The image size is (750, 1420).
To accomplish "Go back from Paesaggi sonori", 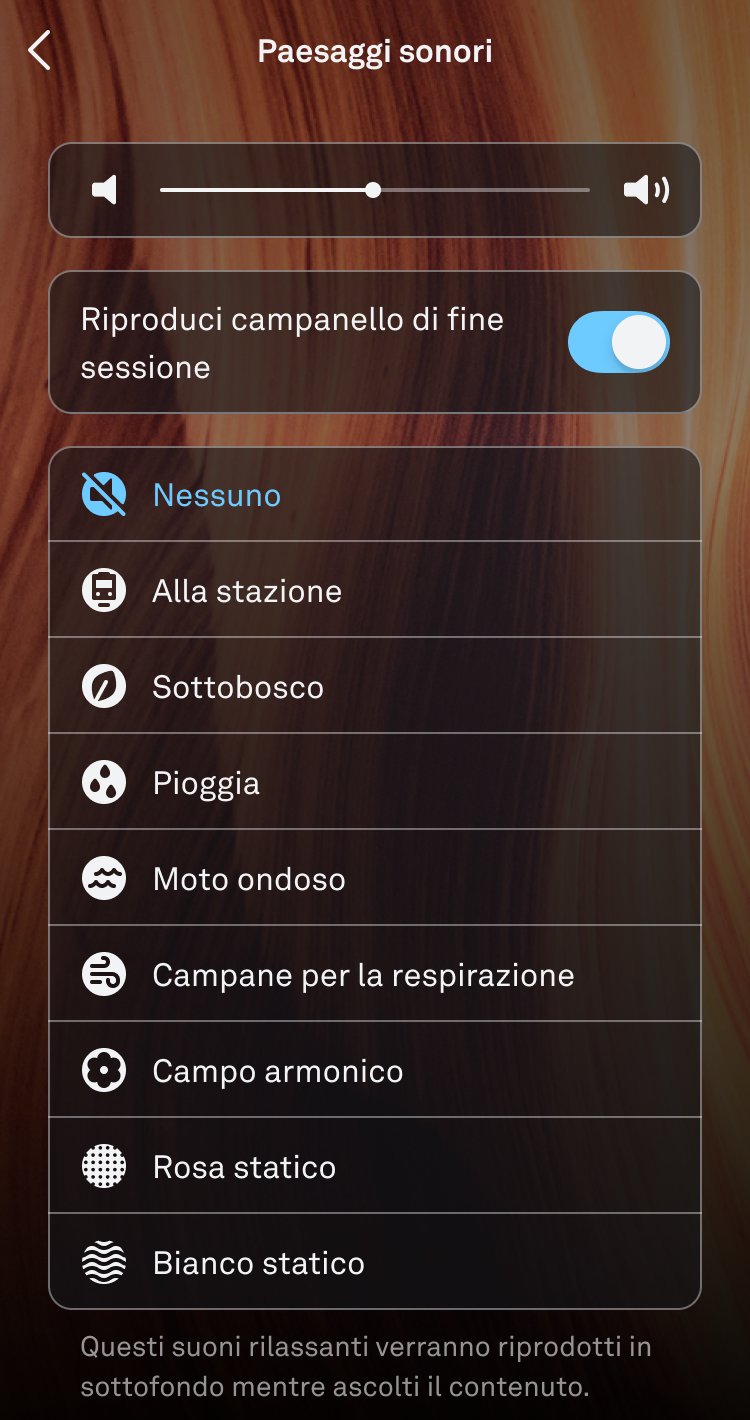I will coord(39,51).
